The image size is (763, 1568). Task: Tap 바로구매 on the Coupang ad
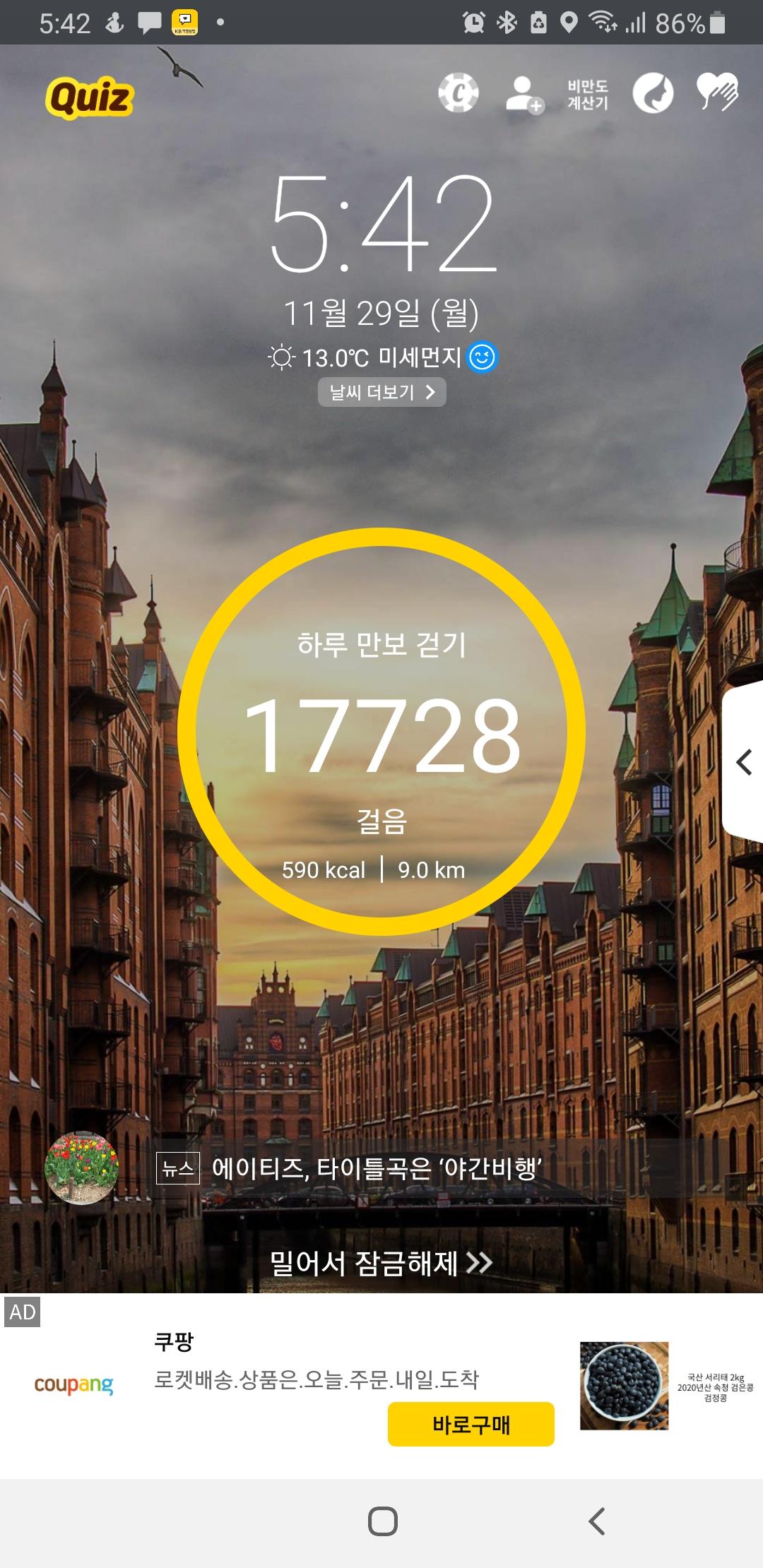pyautogui.click(x=471, y=1425)
